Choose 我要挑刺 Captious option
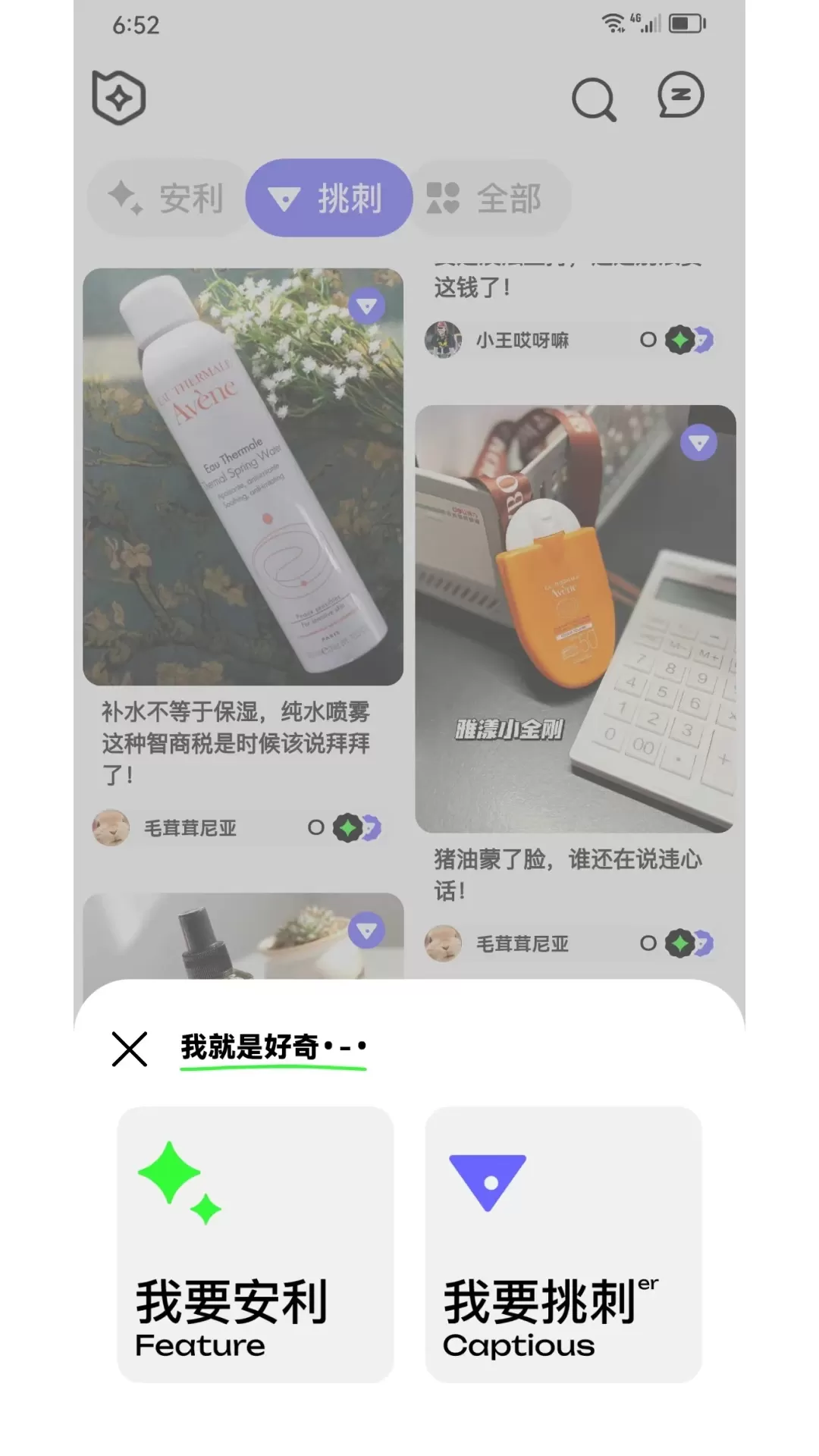 563,1244
